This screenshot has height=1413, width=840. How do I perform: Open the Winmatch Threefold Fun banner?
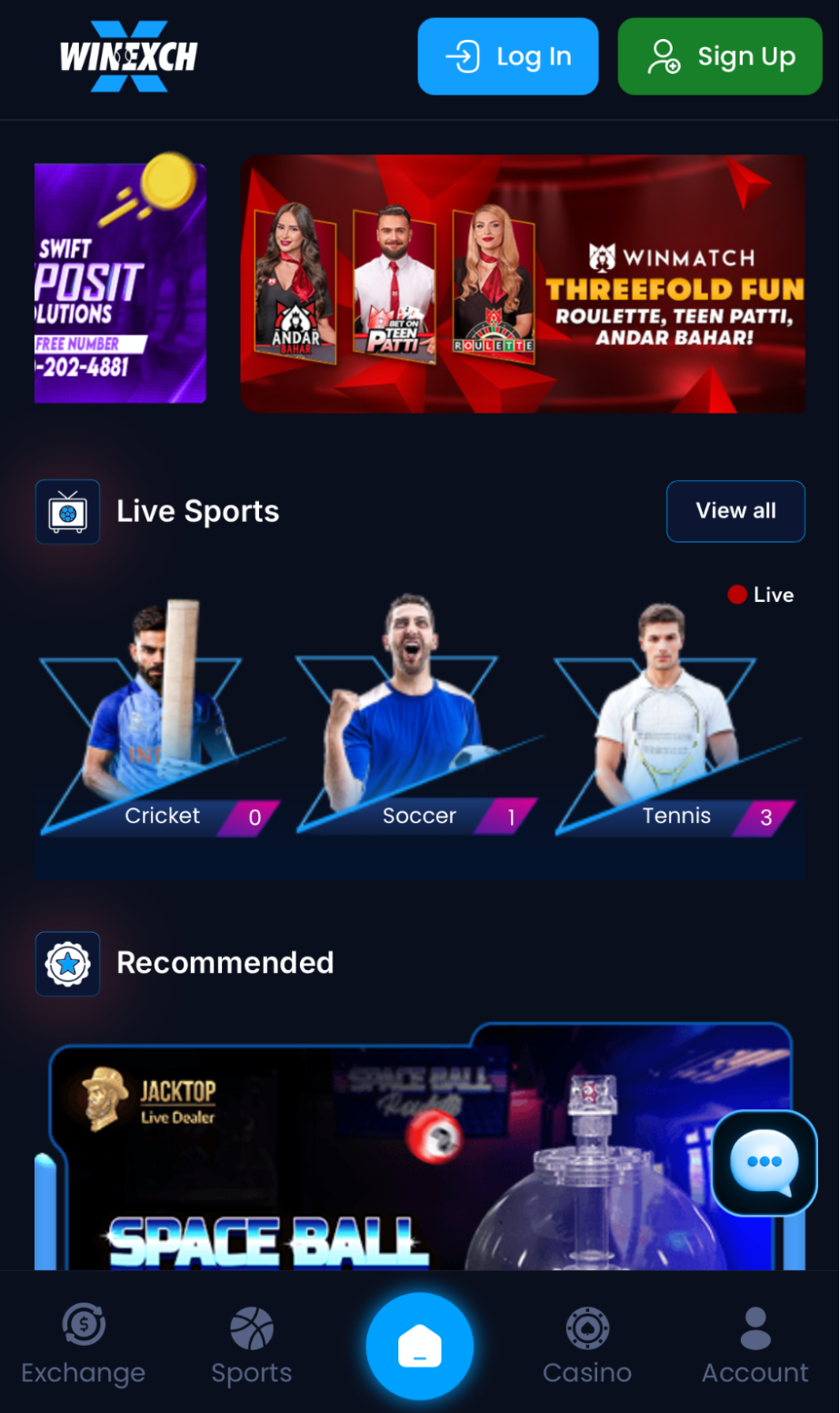523,284
